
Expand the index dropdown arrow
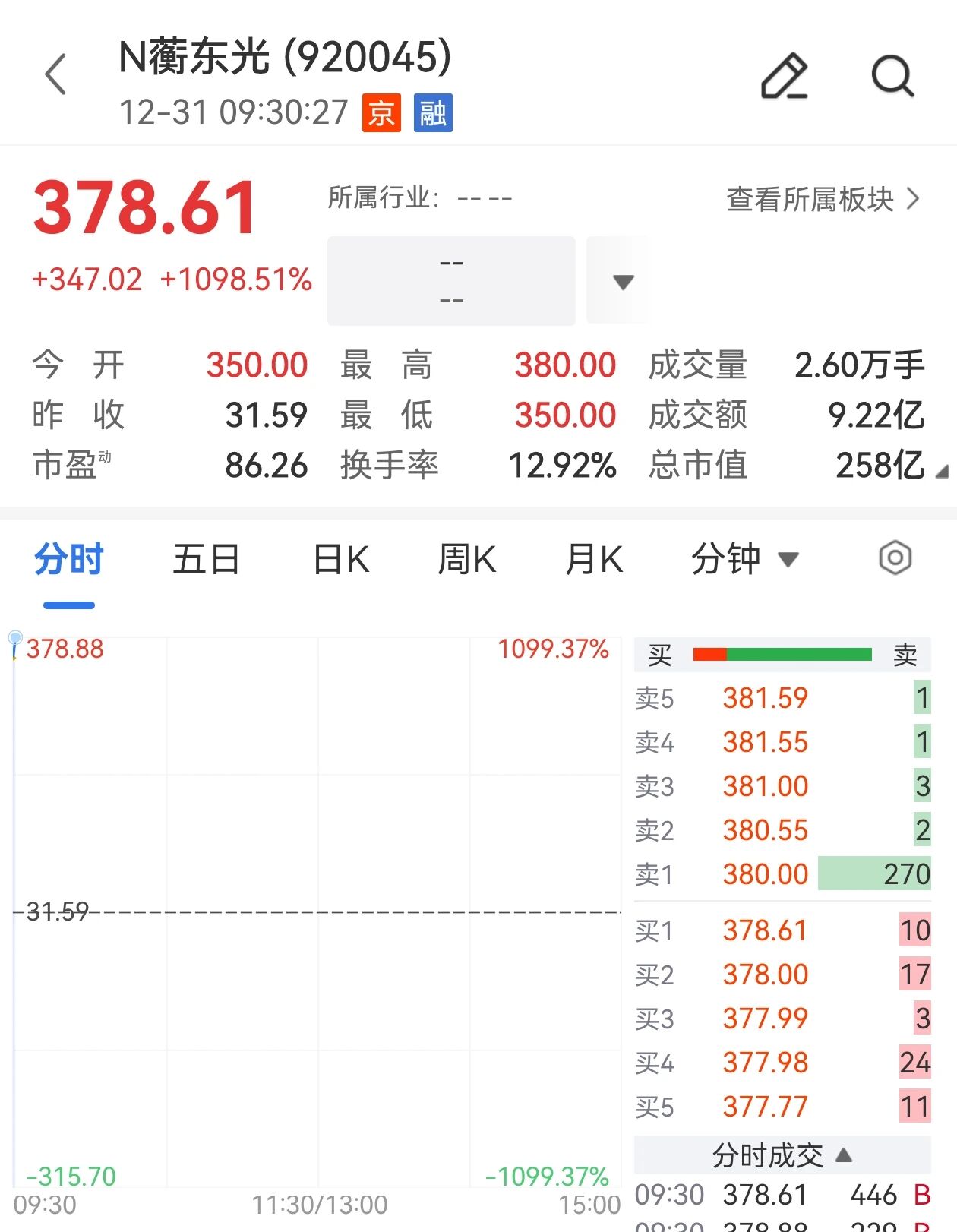click(x=623, y=282)
